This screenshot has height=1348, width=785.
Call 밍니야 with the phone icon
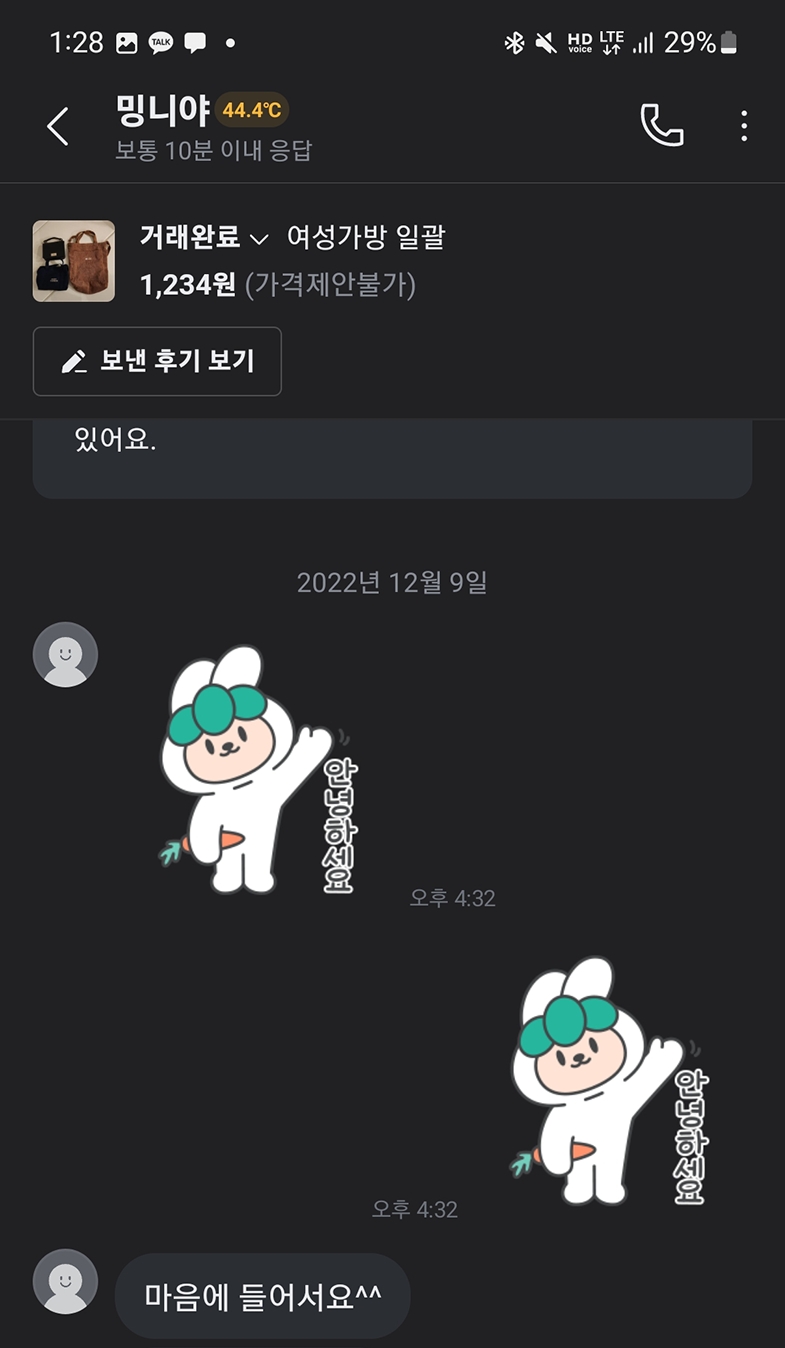[661, 126]
